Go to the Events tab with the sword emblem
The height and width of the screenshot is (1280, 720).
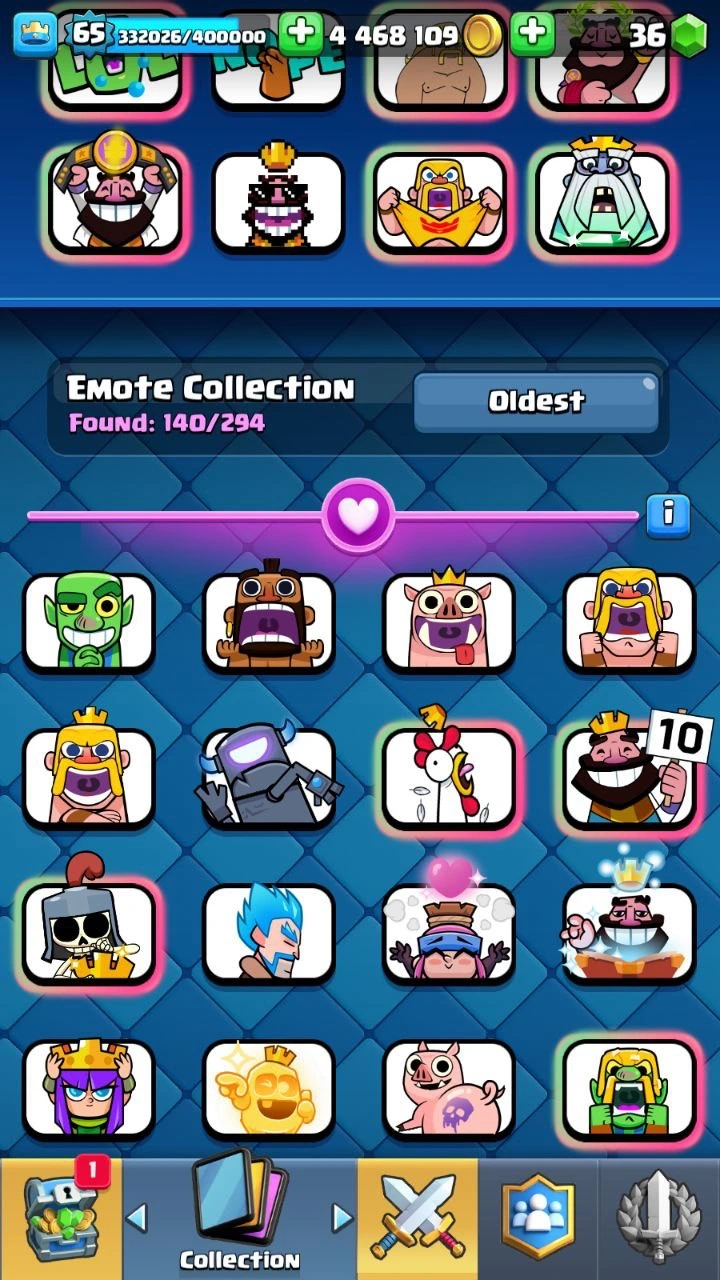(658, 1218)
